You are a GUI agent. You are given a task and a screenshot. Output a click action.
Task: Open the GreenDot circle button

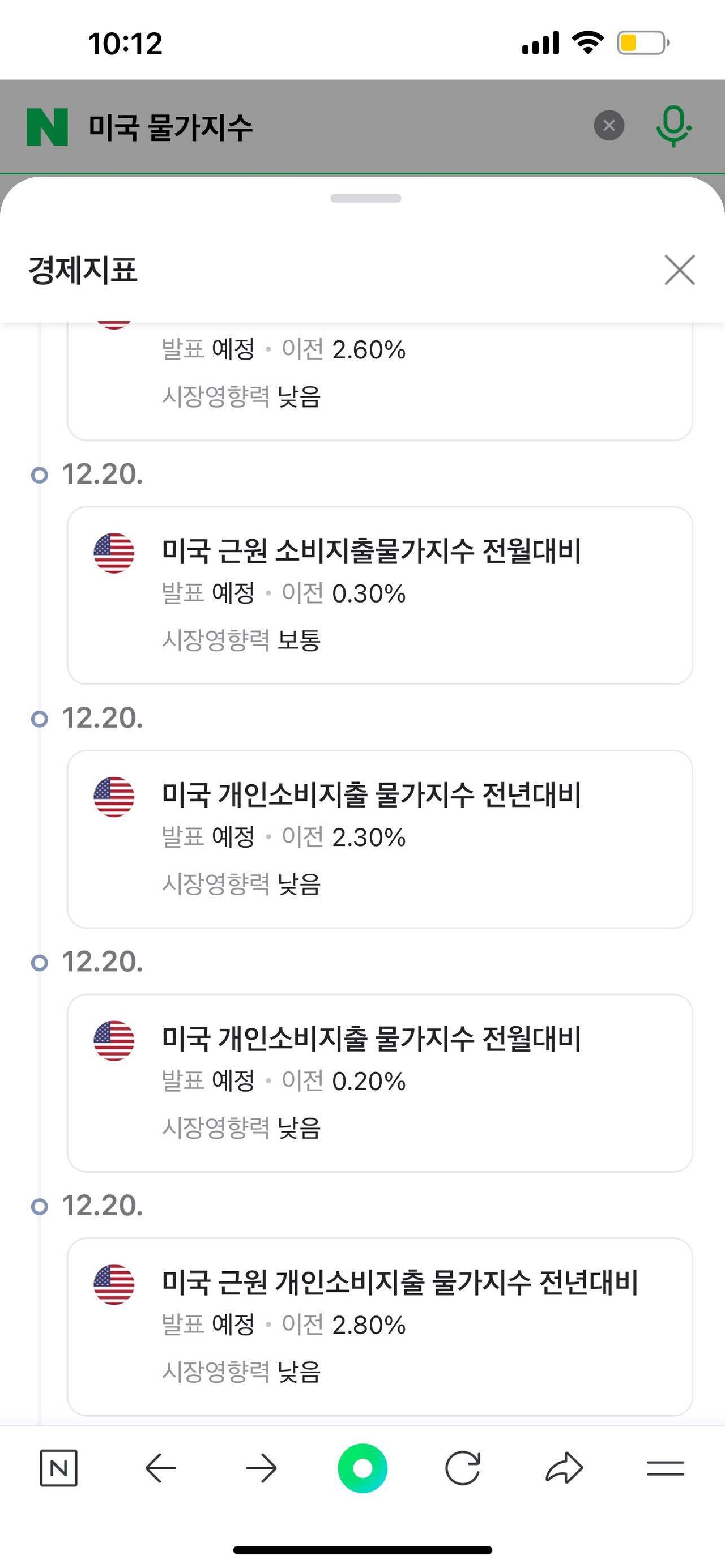point(362,1468)
